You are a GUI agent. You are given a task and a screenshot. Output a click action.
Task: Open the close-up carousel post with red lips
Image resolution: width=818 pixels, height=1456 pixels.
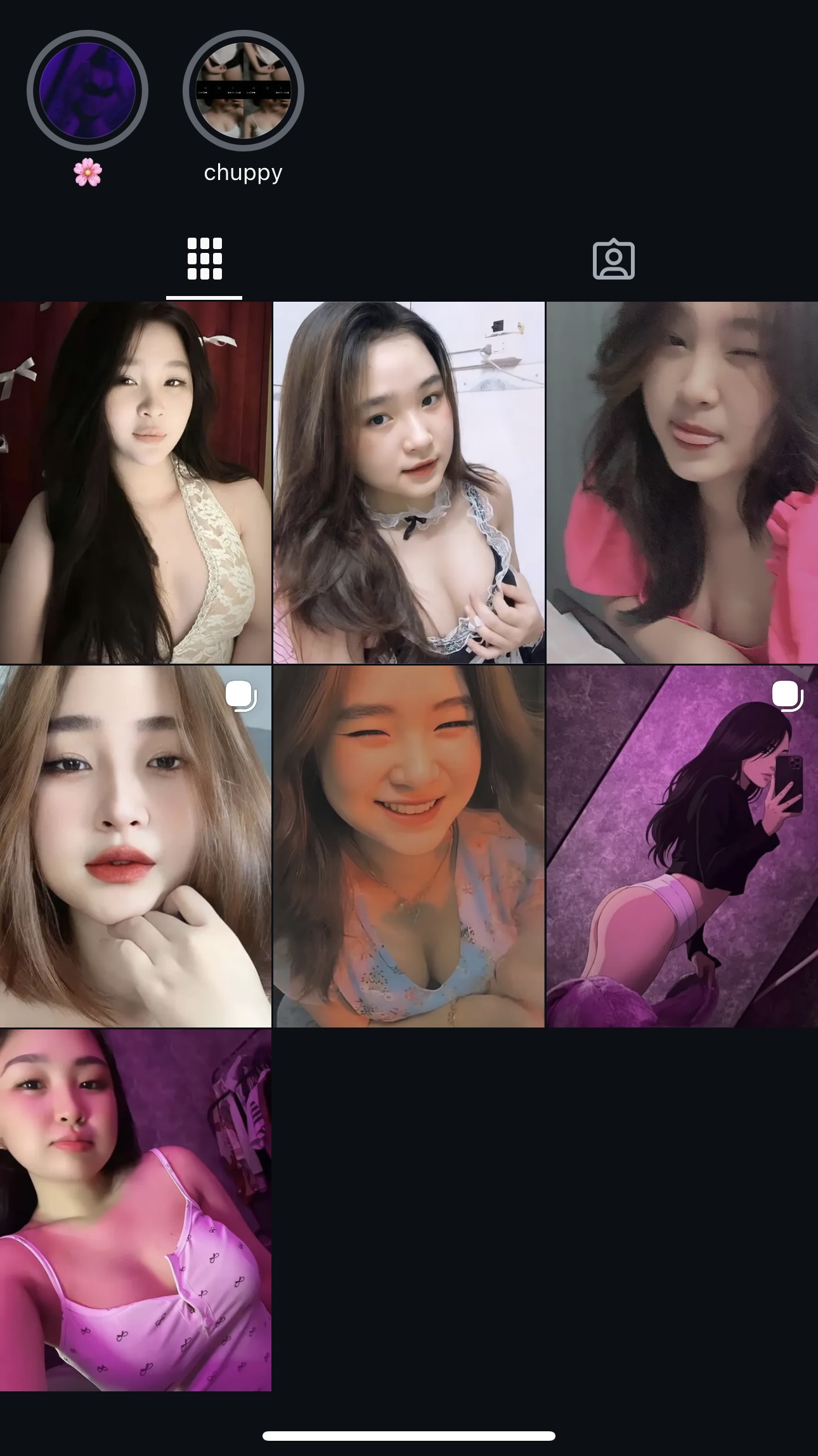136,846
